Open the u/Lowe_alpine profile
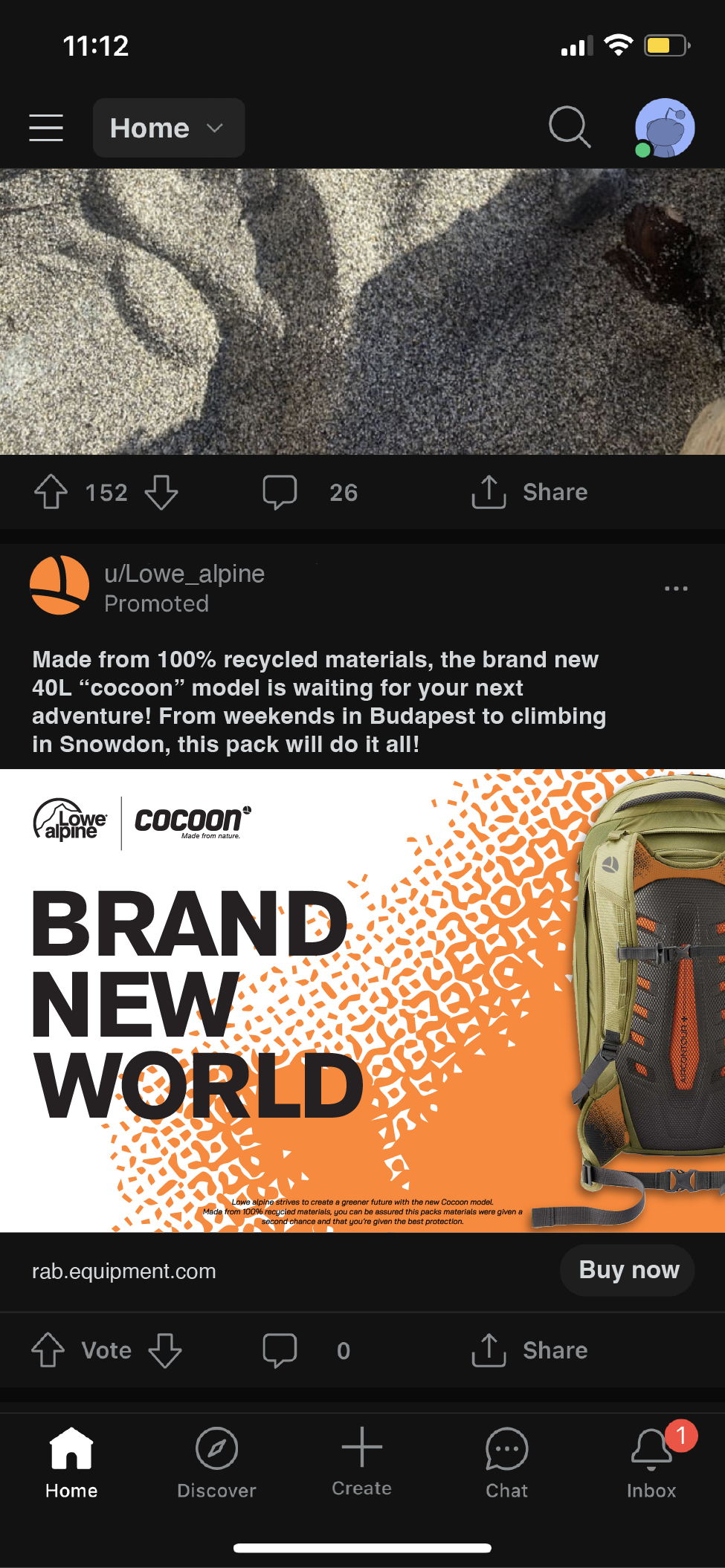 coord(184,574)
